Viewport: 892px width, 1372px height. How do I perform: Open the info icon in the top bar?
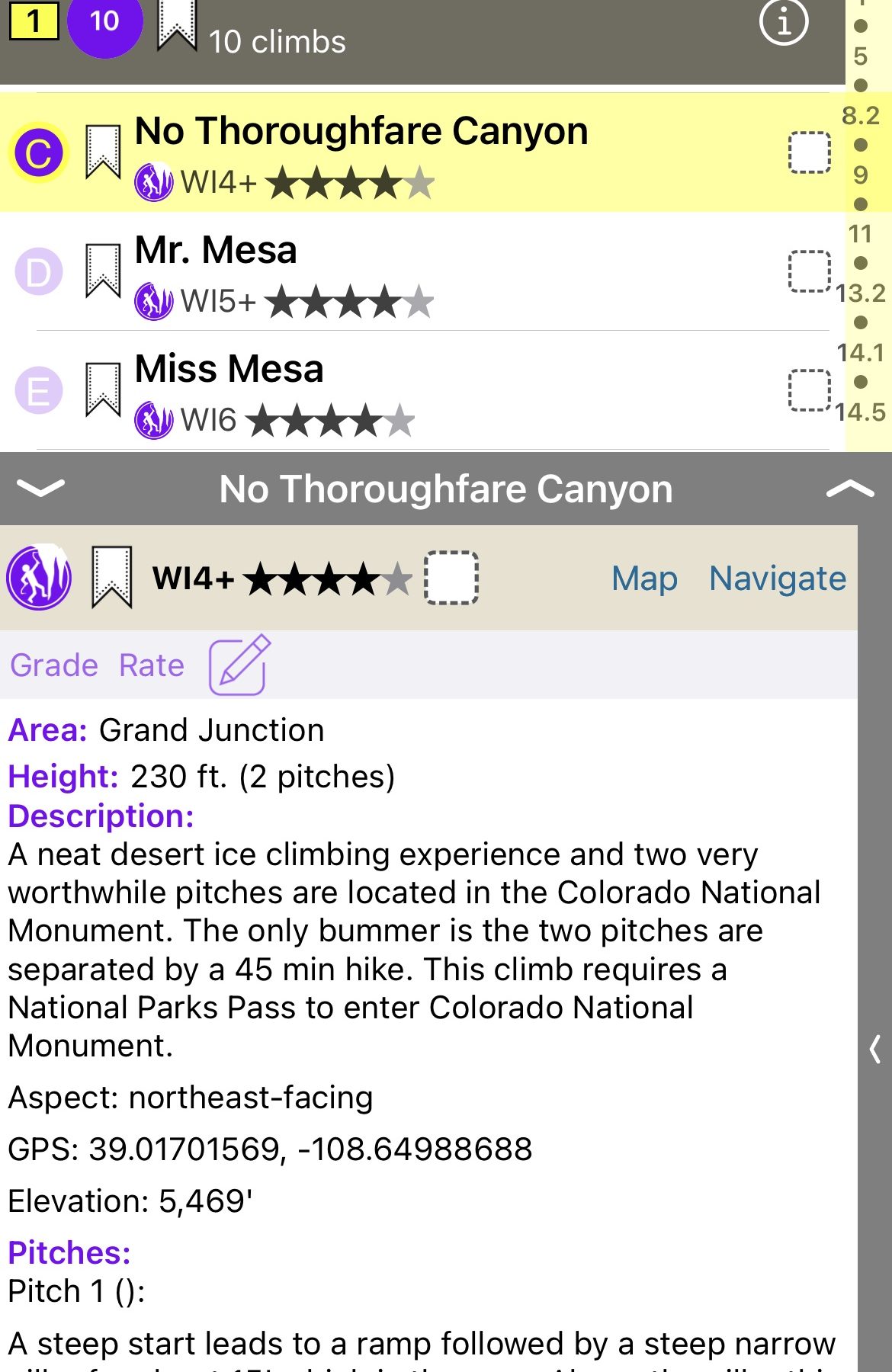tap(783, 23)
